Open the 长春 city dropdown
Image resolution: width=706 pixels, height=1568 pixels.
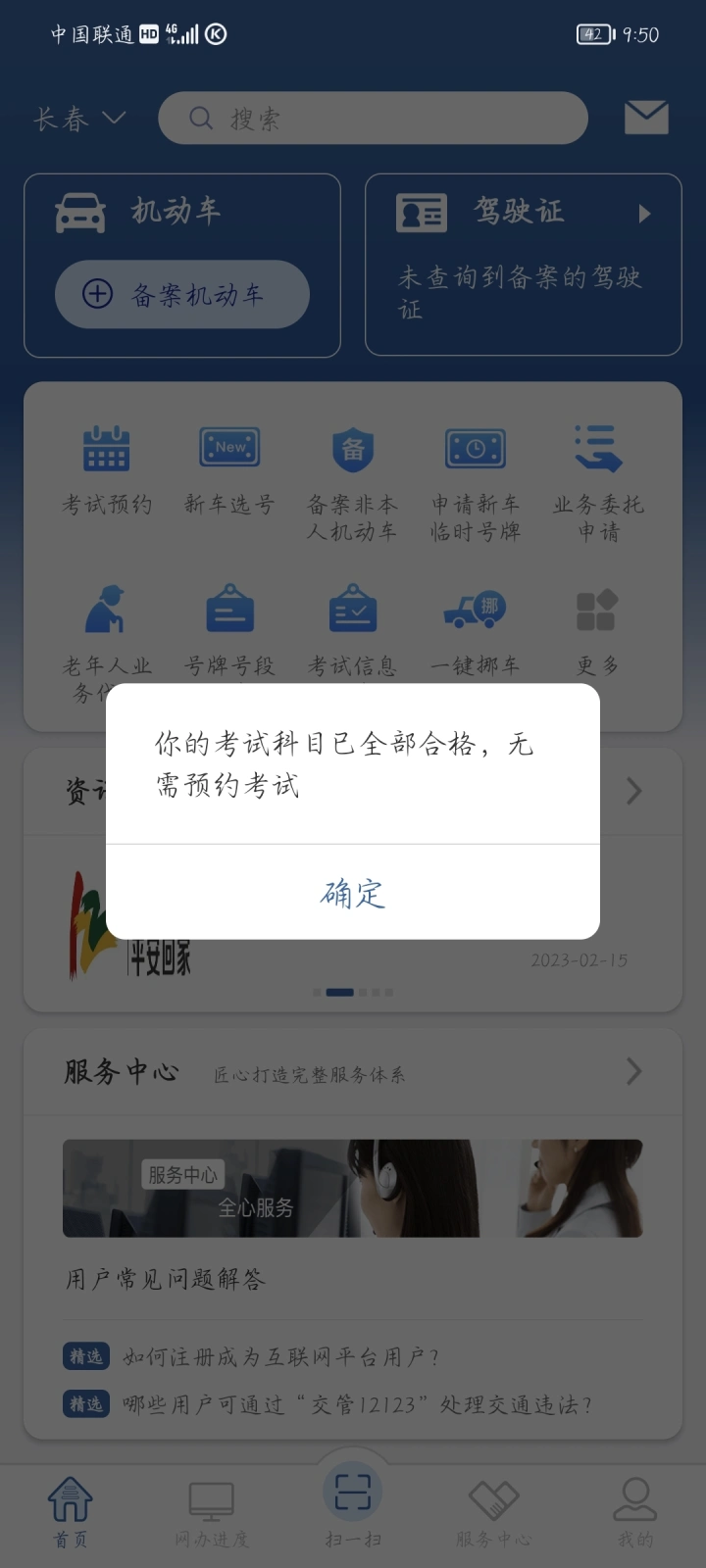click(80, 119)
